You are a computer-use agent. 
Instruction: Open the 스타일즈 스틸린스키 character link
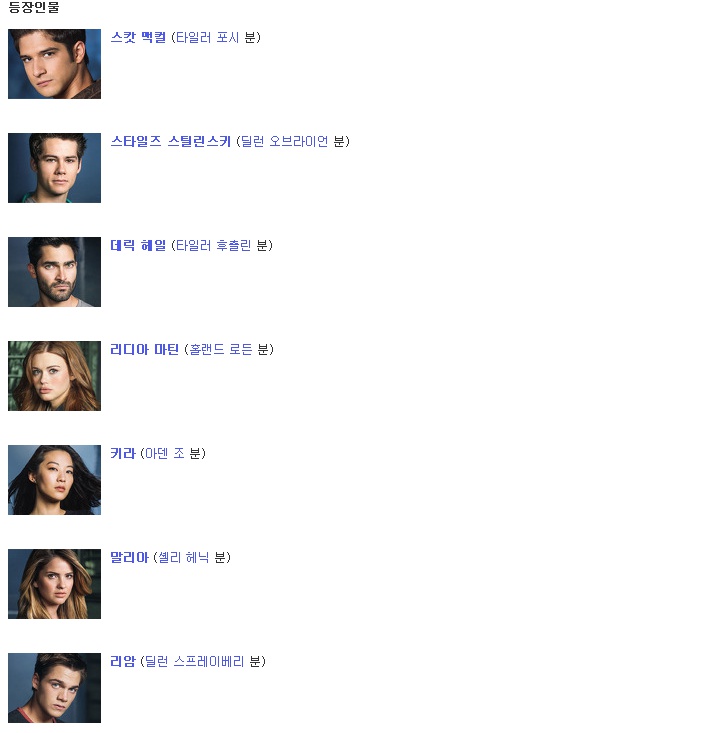(170, 142)
